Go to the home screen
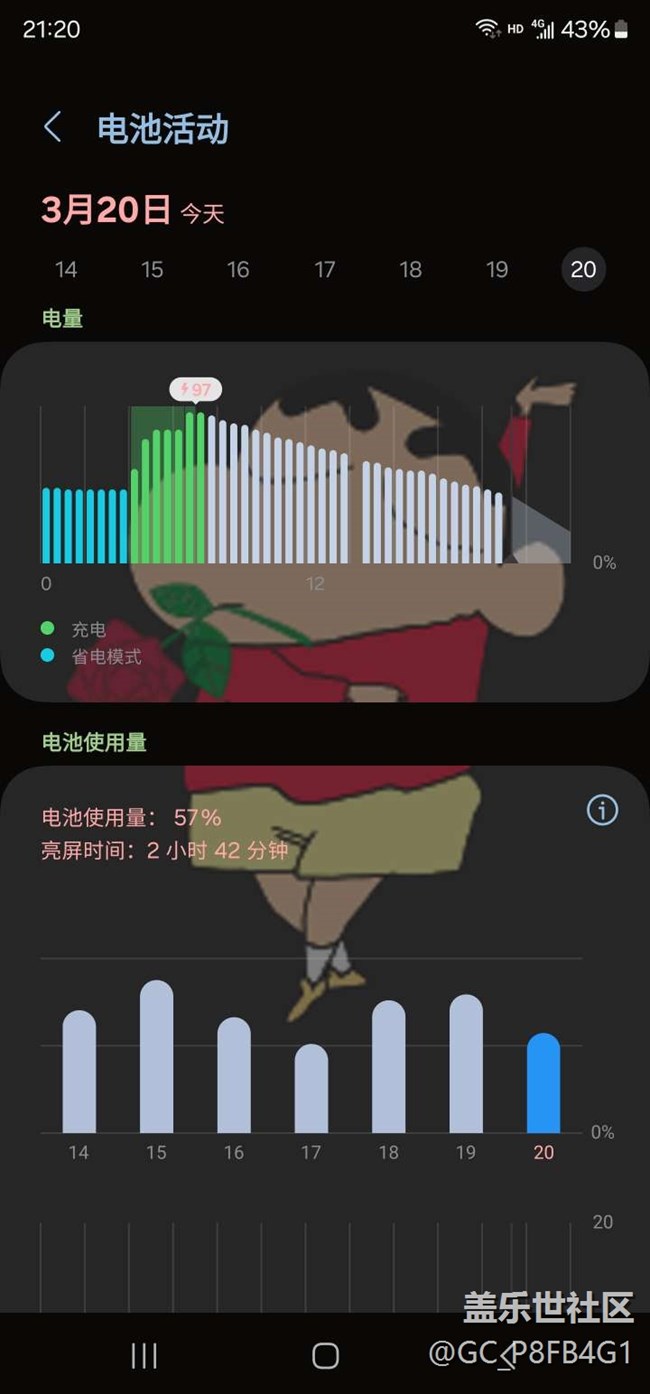The width and height of the screenshot is (650, 1394). pos(325,1355)
